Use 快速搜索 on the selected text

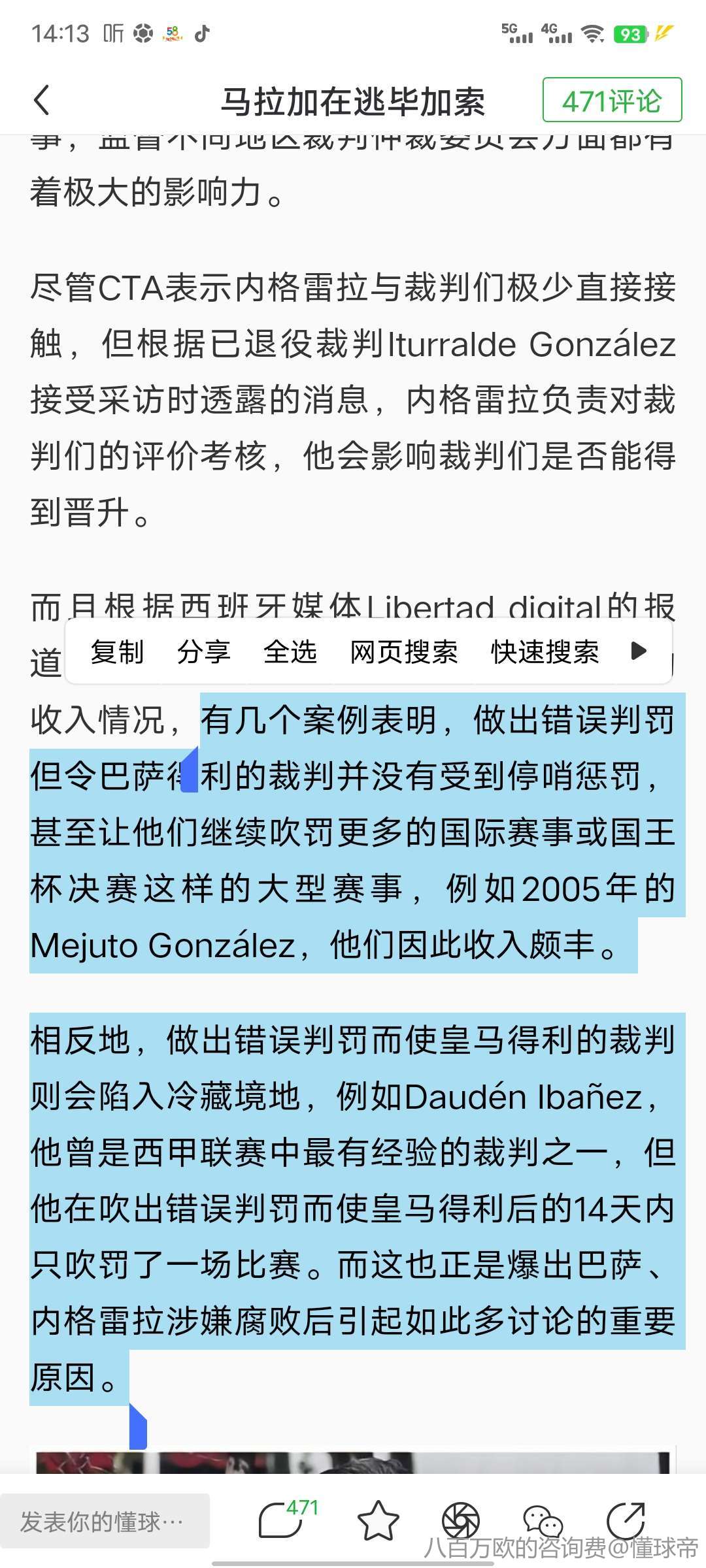(x=545, y=651)
